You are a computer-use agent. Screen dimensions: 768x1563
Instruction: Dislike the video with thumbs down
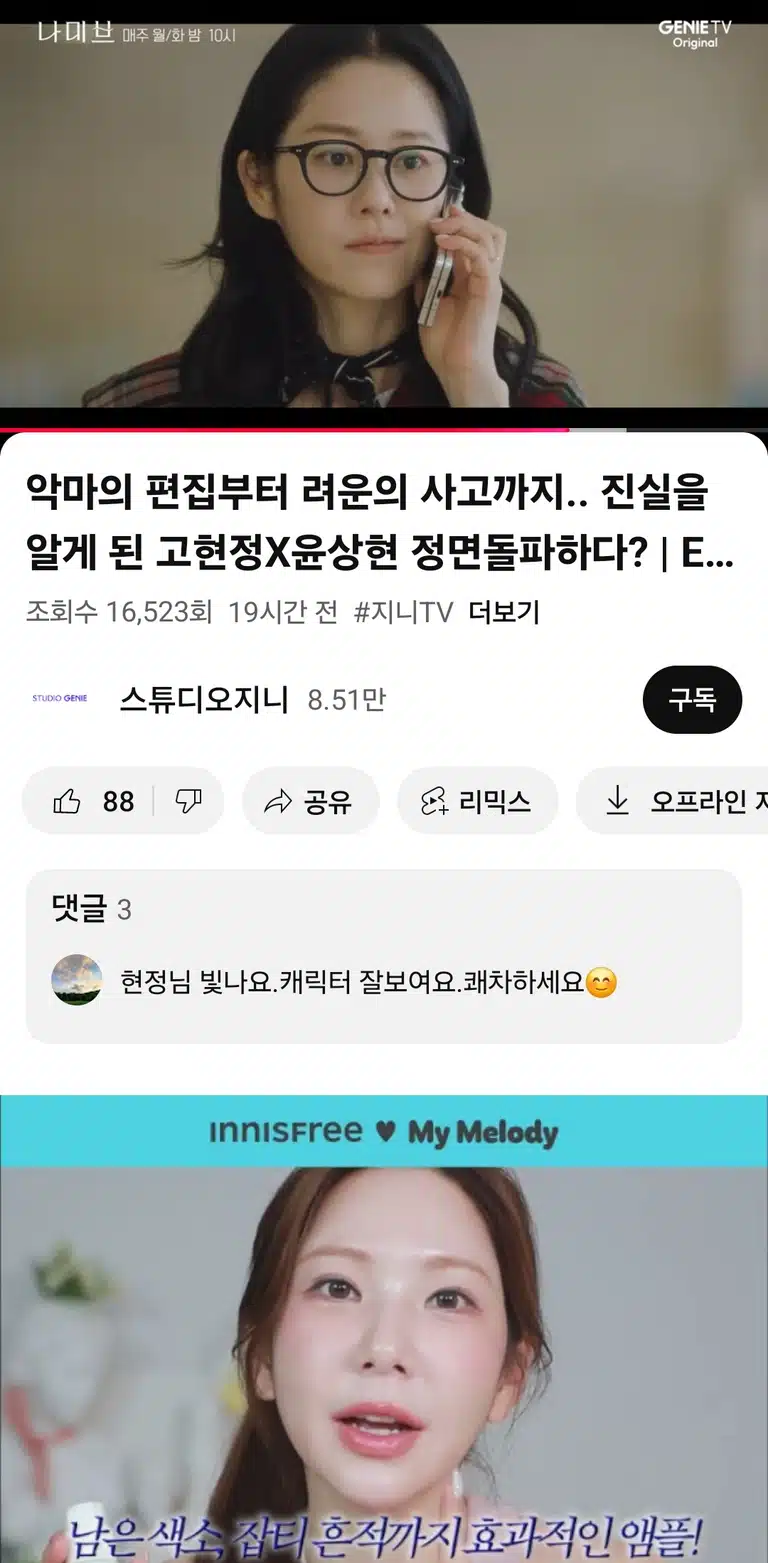(x=189, y=801)
